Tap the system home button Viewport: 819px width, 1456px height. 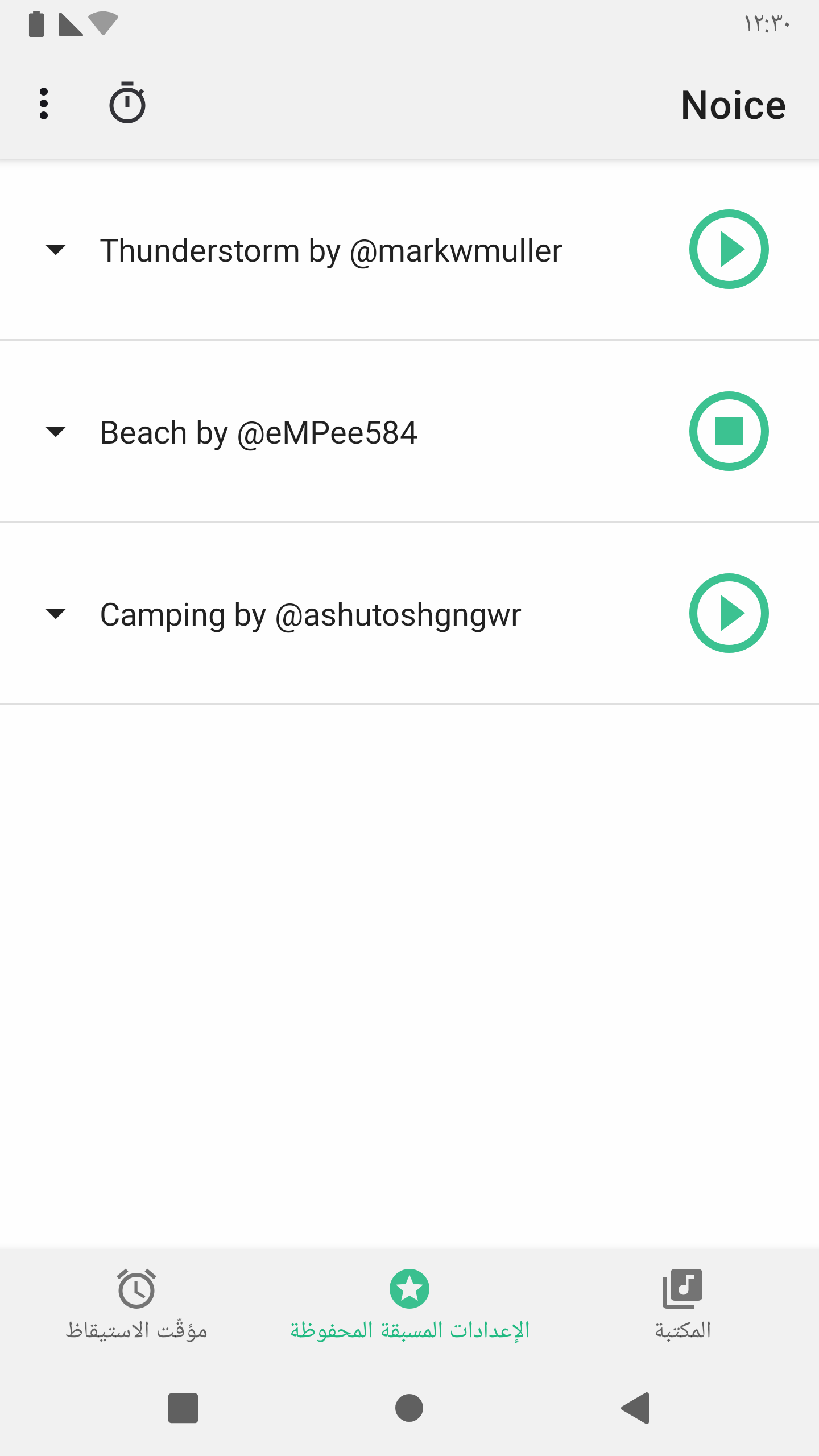tap(409, 1408)
